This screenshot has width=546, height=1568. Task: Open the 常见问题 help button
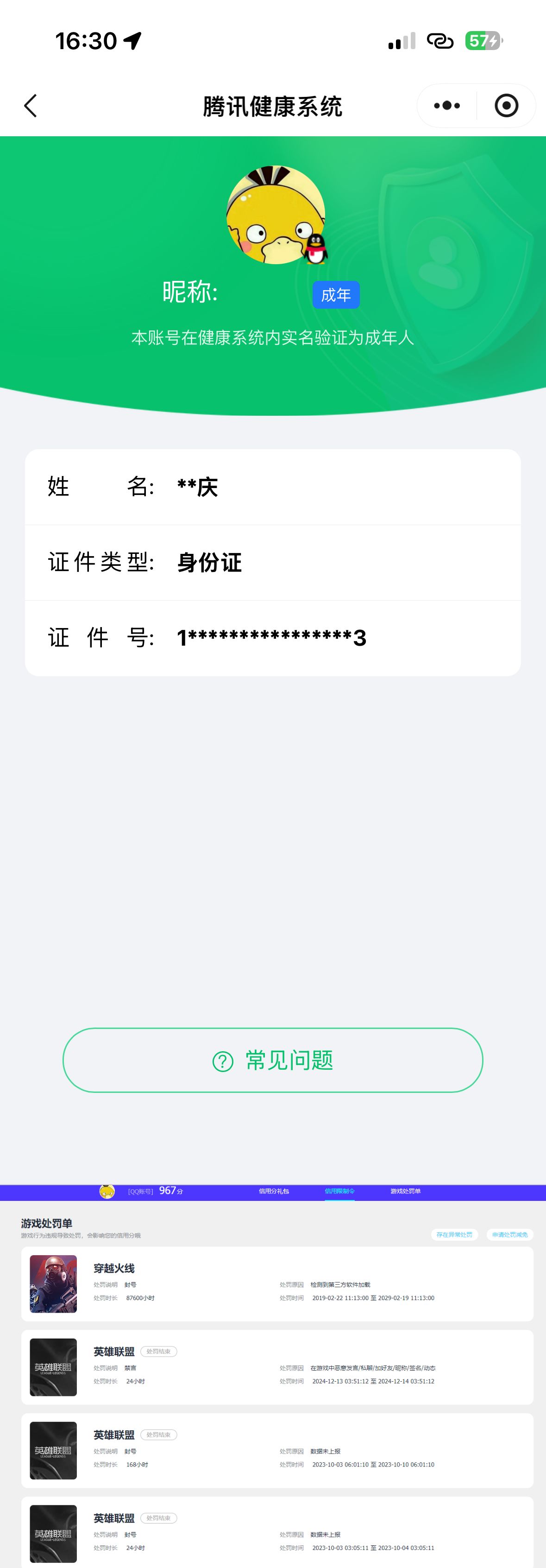273,1060
